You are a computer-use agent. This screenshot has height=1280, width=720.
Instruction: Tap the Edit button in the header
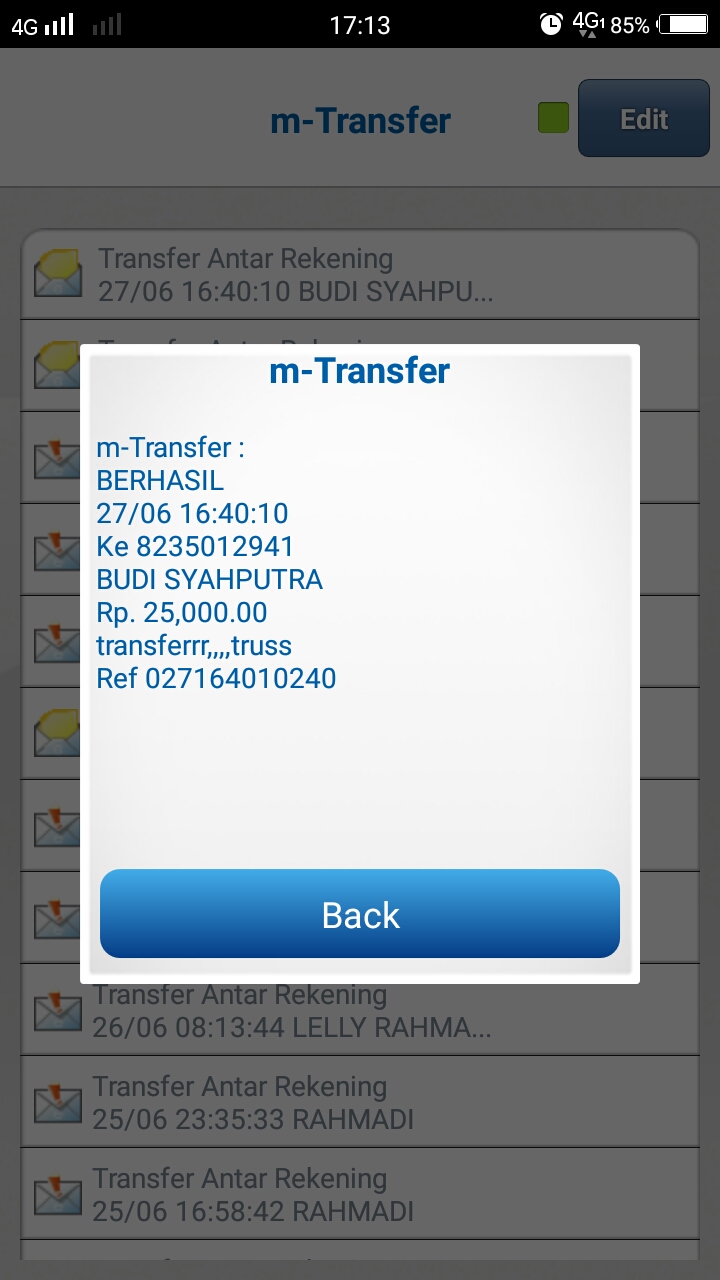643,119
